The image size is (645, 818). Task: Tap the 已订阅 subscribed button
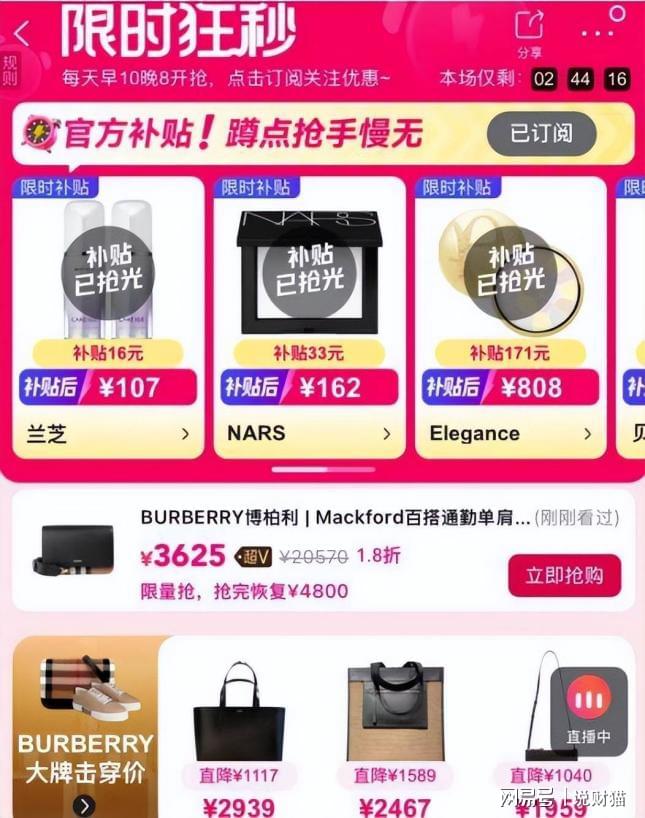pos(541,134)
